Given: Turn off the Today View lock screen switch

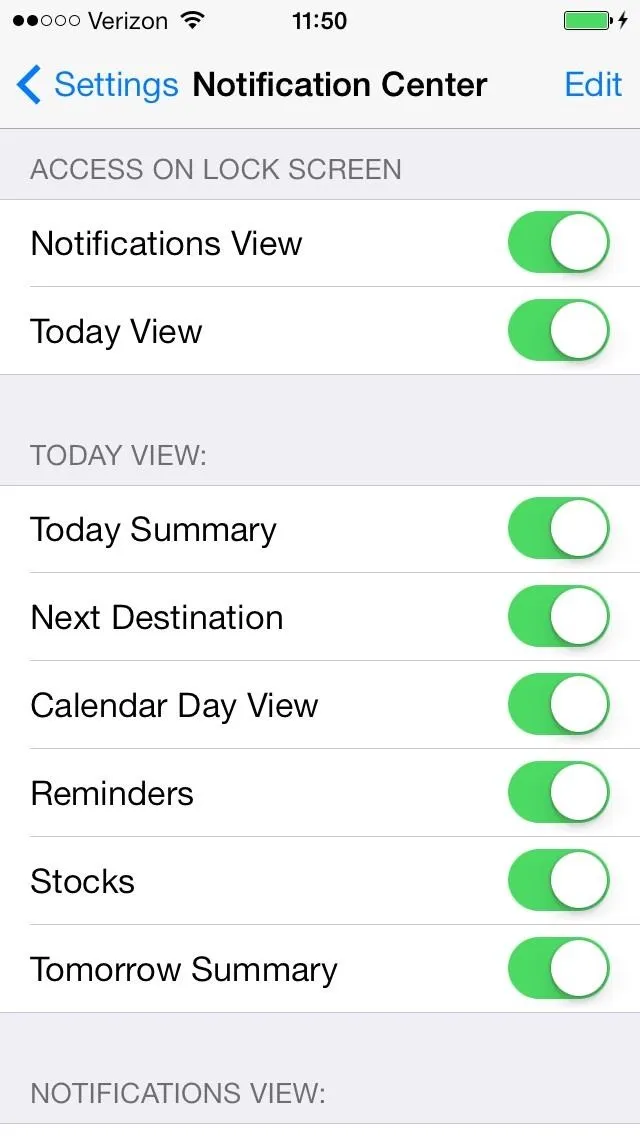Looking at the screenshot, I should pos(559,331).
